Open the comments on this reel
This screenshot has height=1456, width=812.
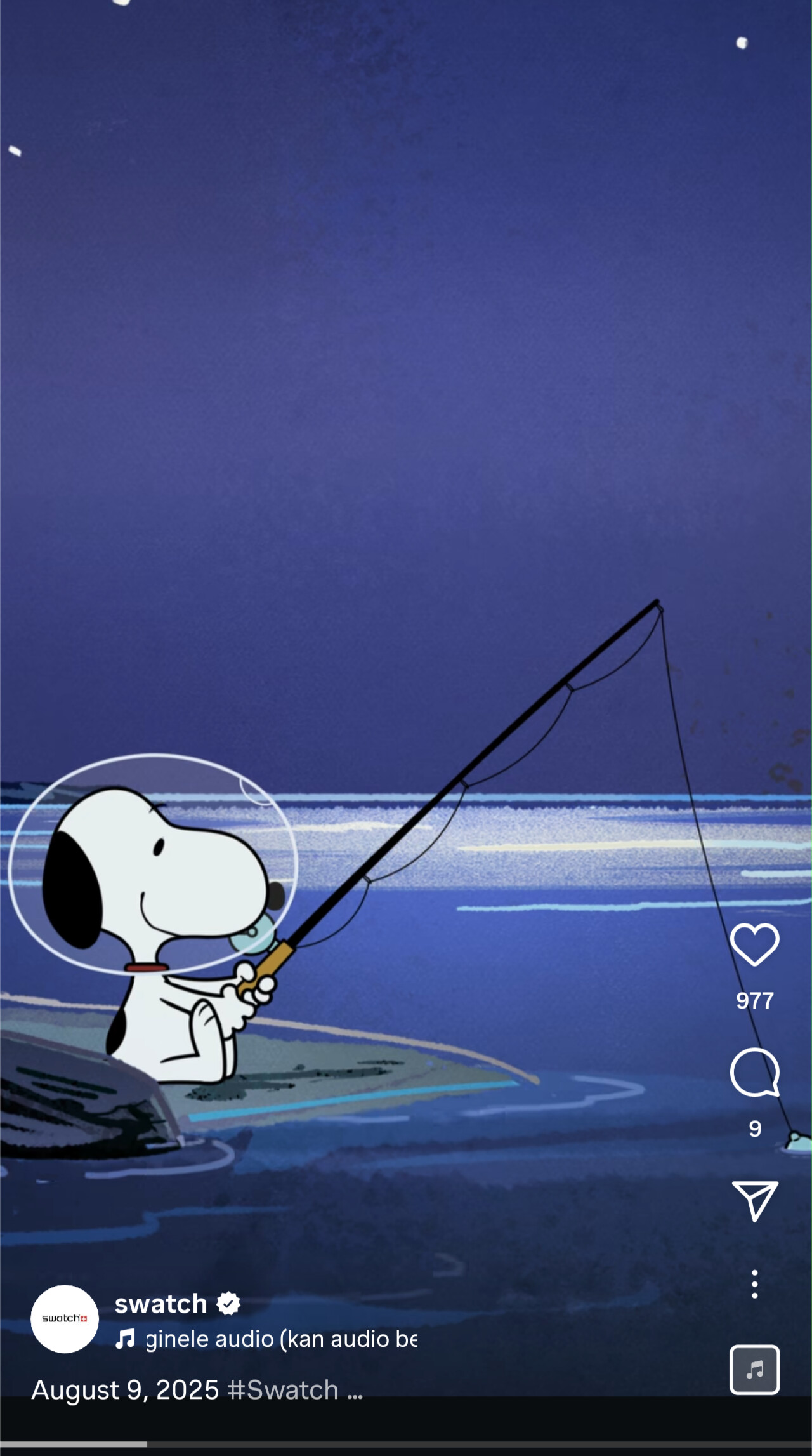(x=754, y=1072)
